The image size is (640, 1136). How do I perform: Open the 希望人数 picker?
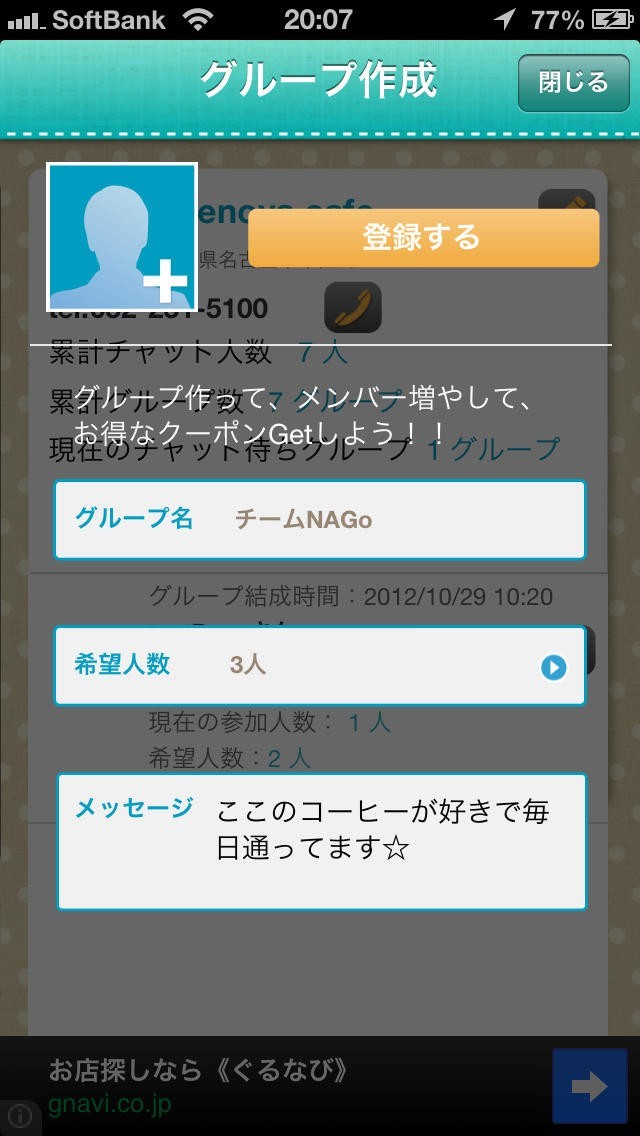pyautogui.click(x=553, y=667)
